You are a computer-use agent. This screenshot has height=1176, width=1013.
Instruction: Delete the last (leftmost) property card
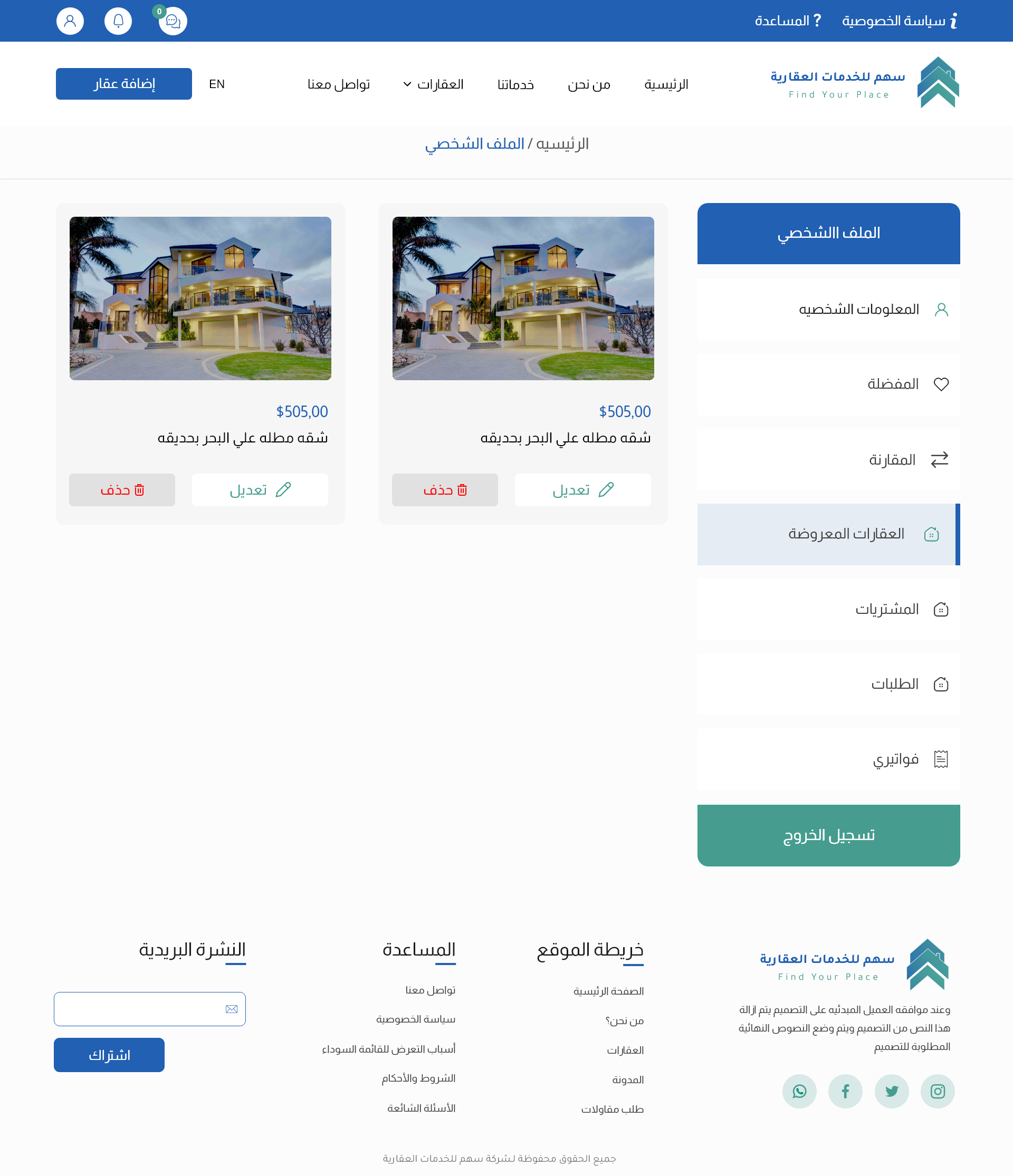pos(122,490)
